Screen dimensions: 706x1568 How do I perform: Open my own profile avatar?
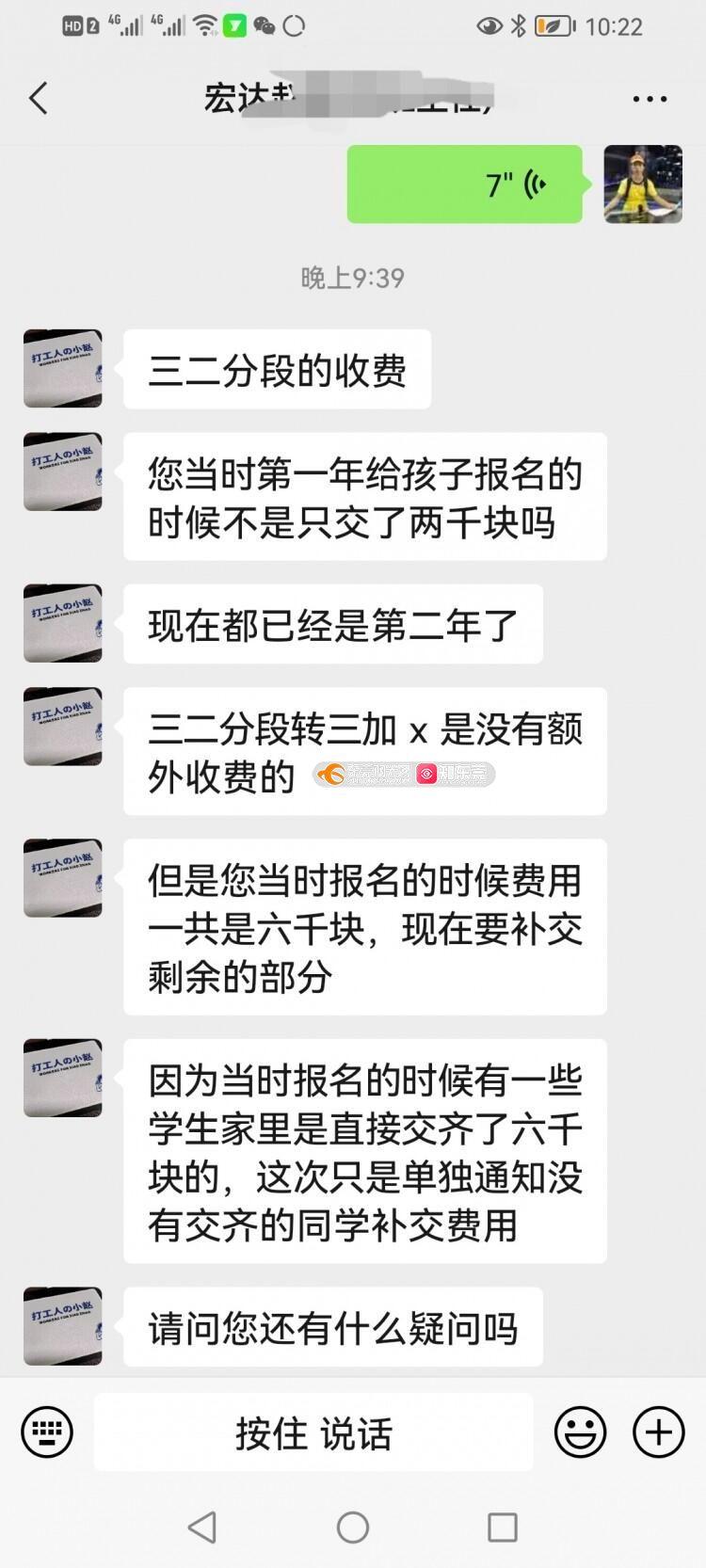[x=643, y=184]
